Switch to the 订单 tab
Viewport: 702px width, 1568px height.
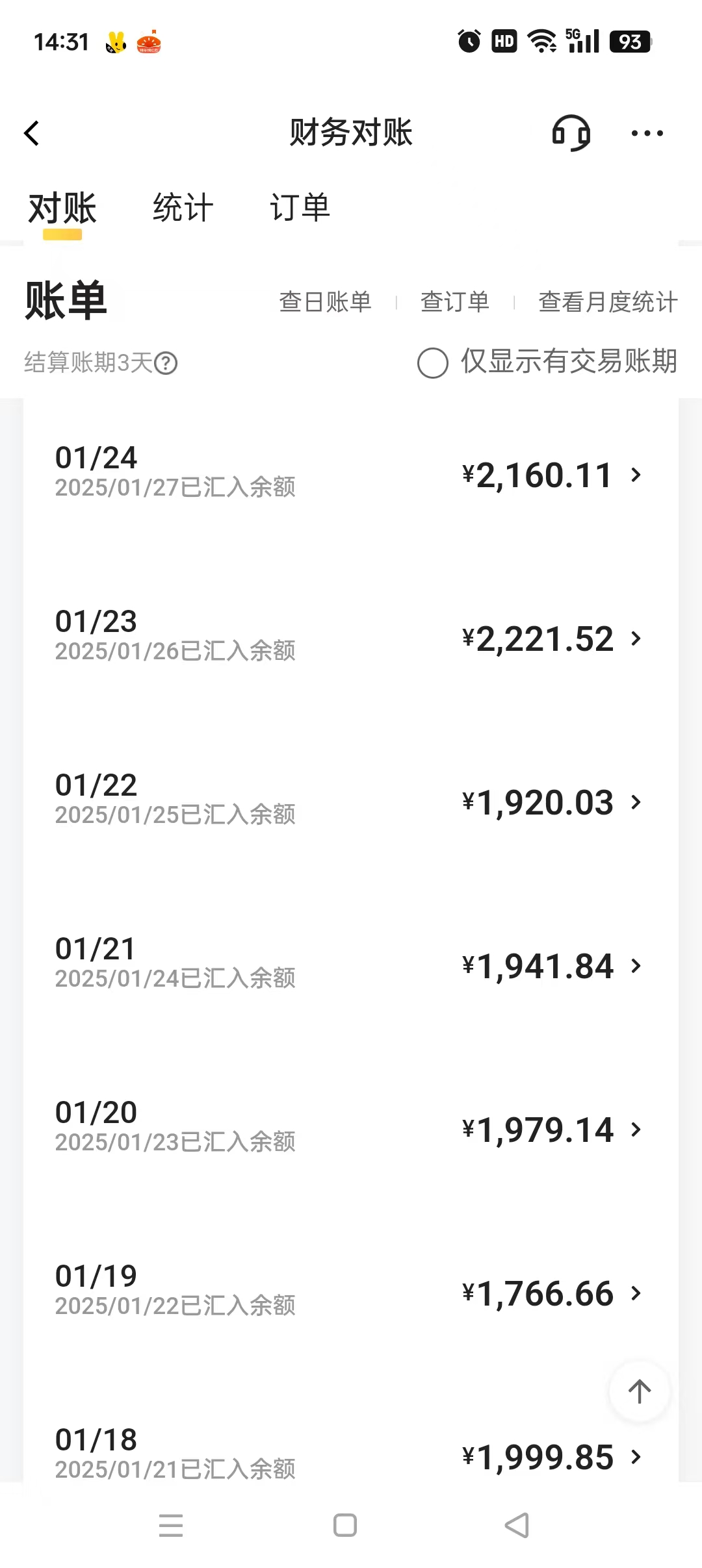coord(300,208)
